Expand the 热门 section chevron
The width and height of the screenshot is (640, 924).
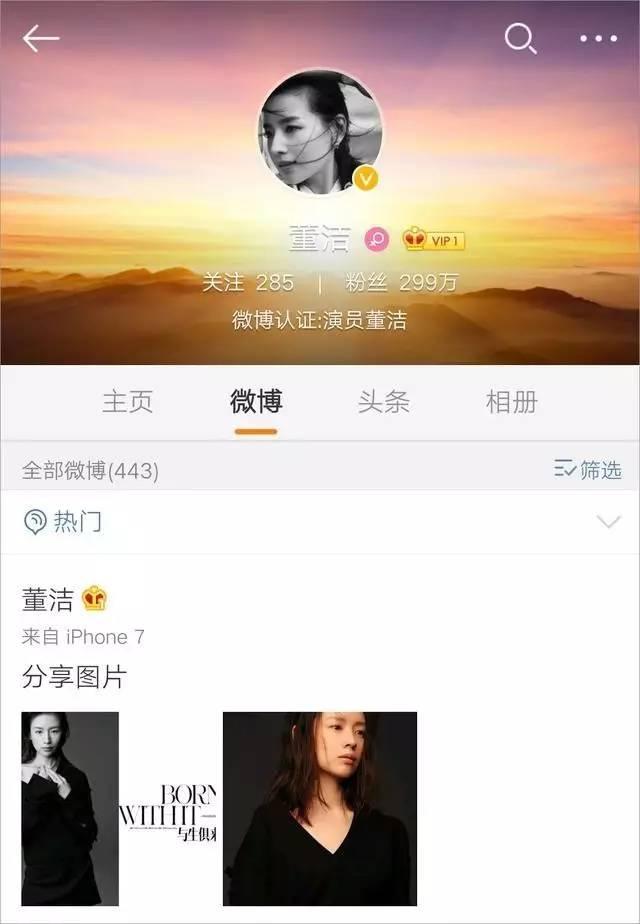coord(608,522)
